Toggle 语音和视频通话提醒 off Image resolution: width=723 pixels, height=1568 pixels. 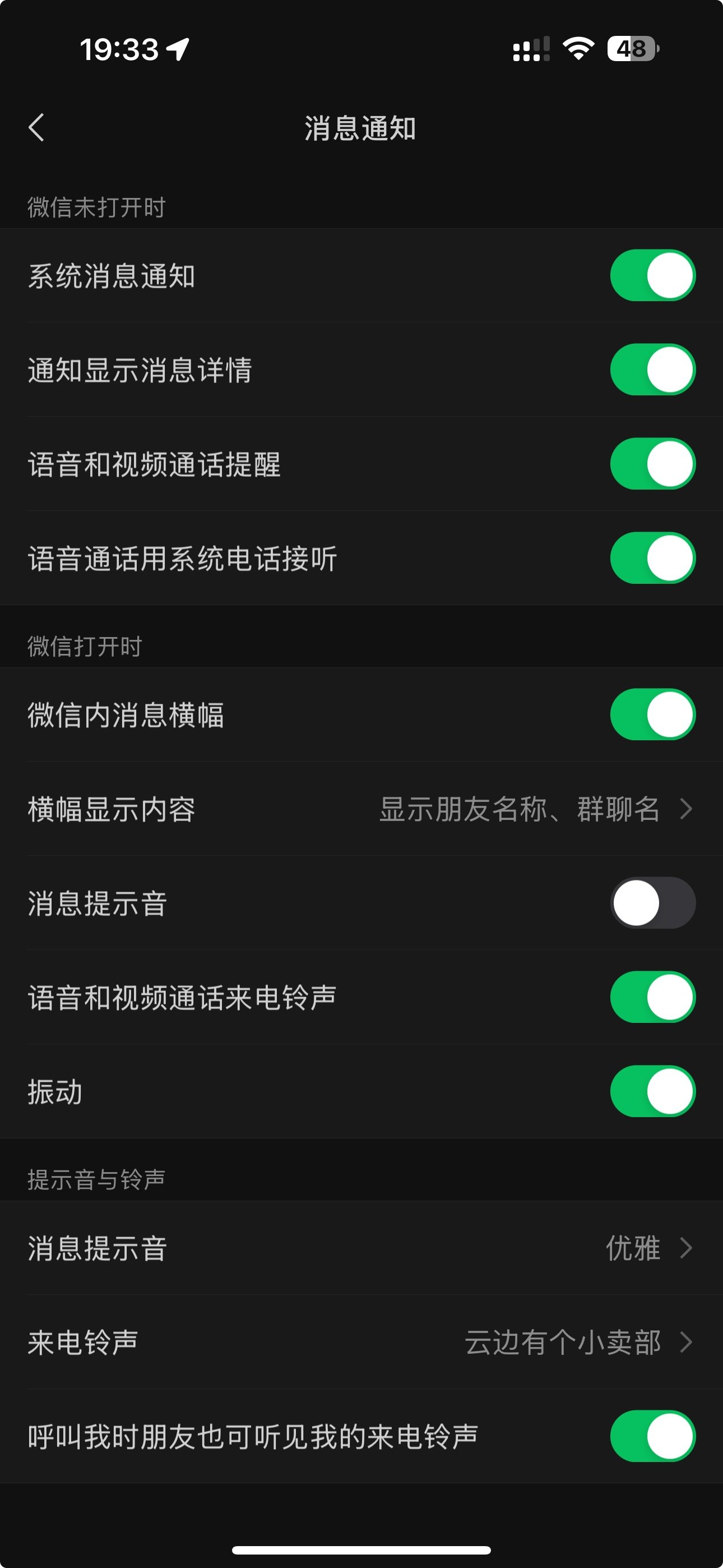[652, 464]
